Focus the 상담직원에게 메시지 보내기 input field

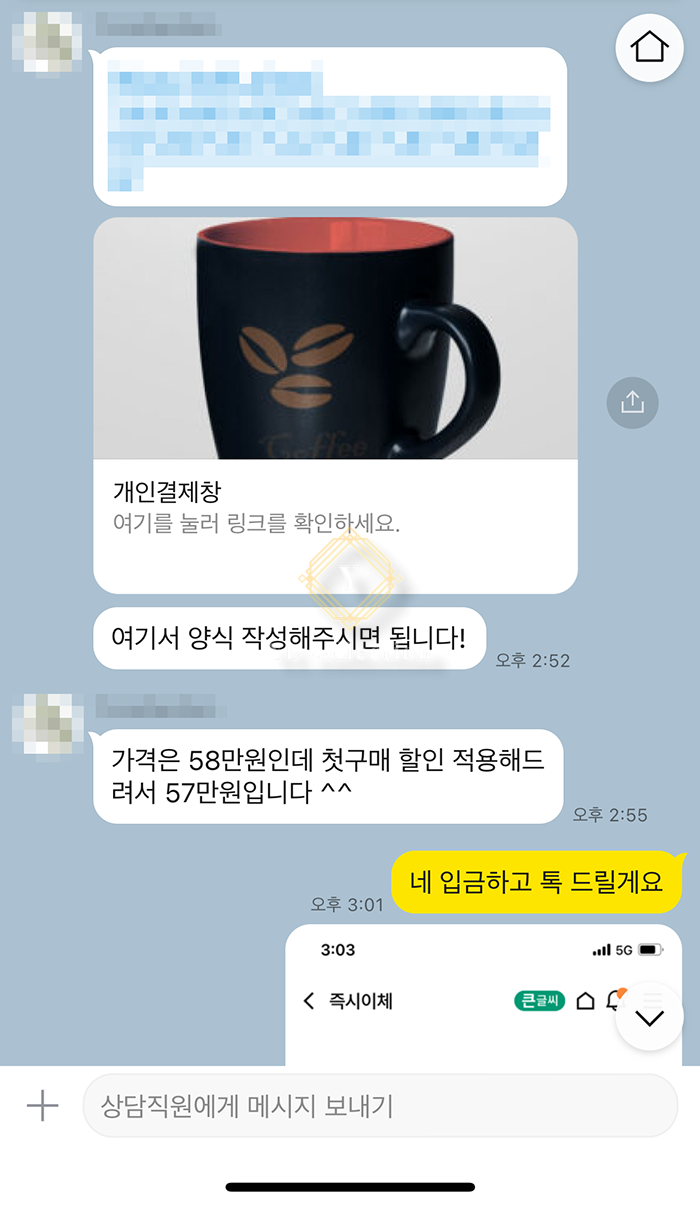click(x=380, y=1106)
